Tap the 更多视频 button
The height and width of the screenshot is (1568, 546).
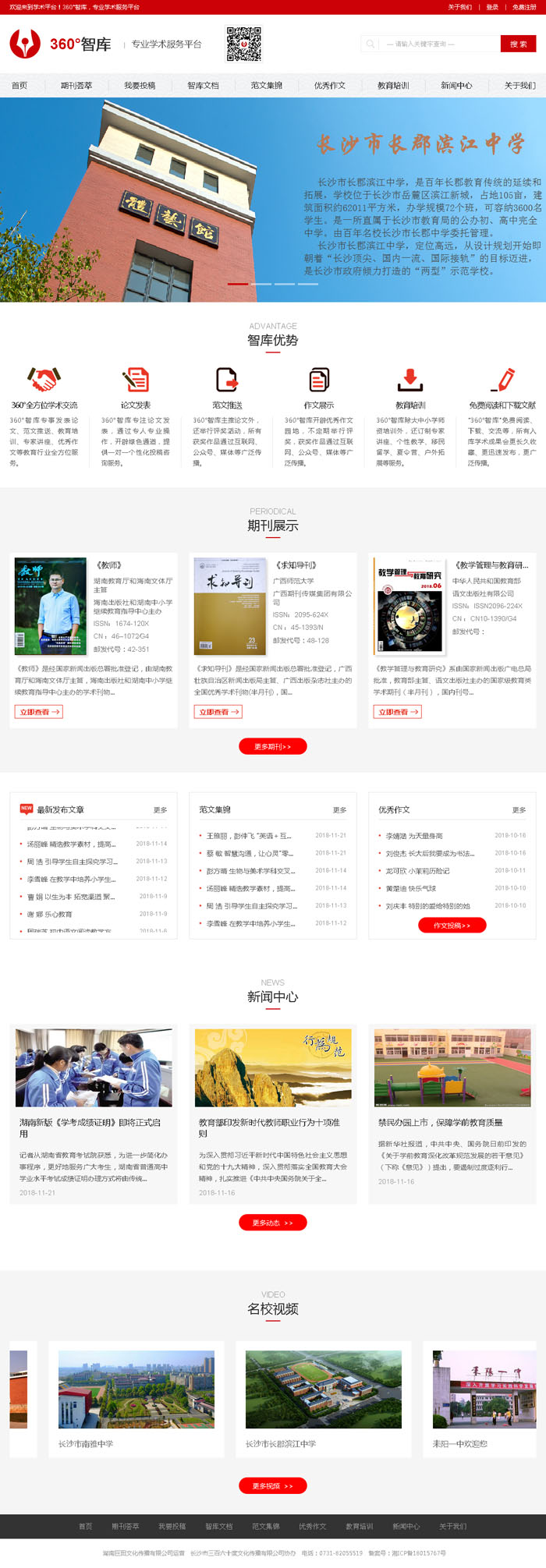pos(272,1486)
